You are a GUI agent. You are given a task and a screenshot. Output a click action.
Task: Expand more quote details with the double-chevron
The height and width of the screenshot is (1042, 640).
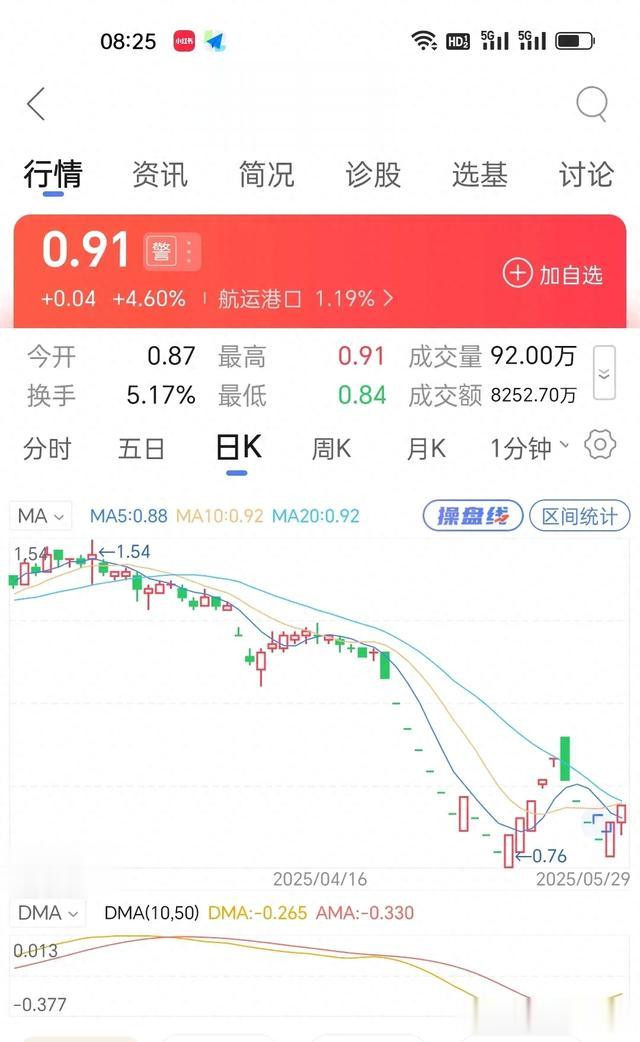tap(603, 373)
